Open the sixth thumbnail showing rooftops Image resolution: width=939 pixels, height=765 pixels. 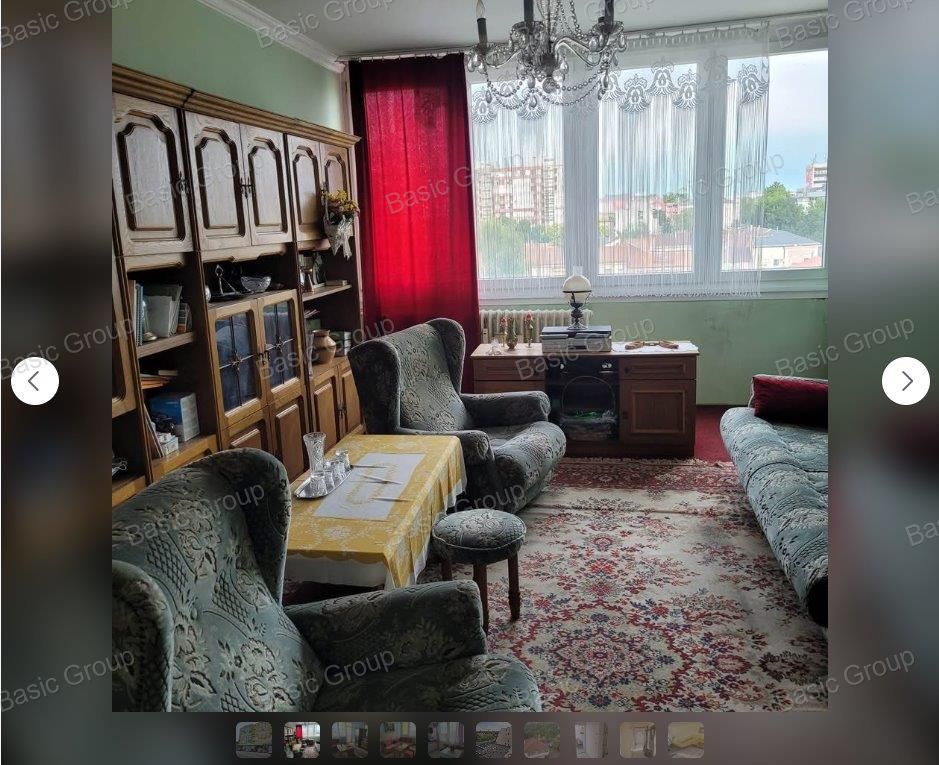click(x=494, y=740)
